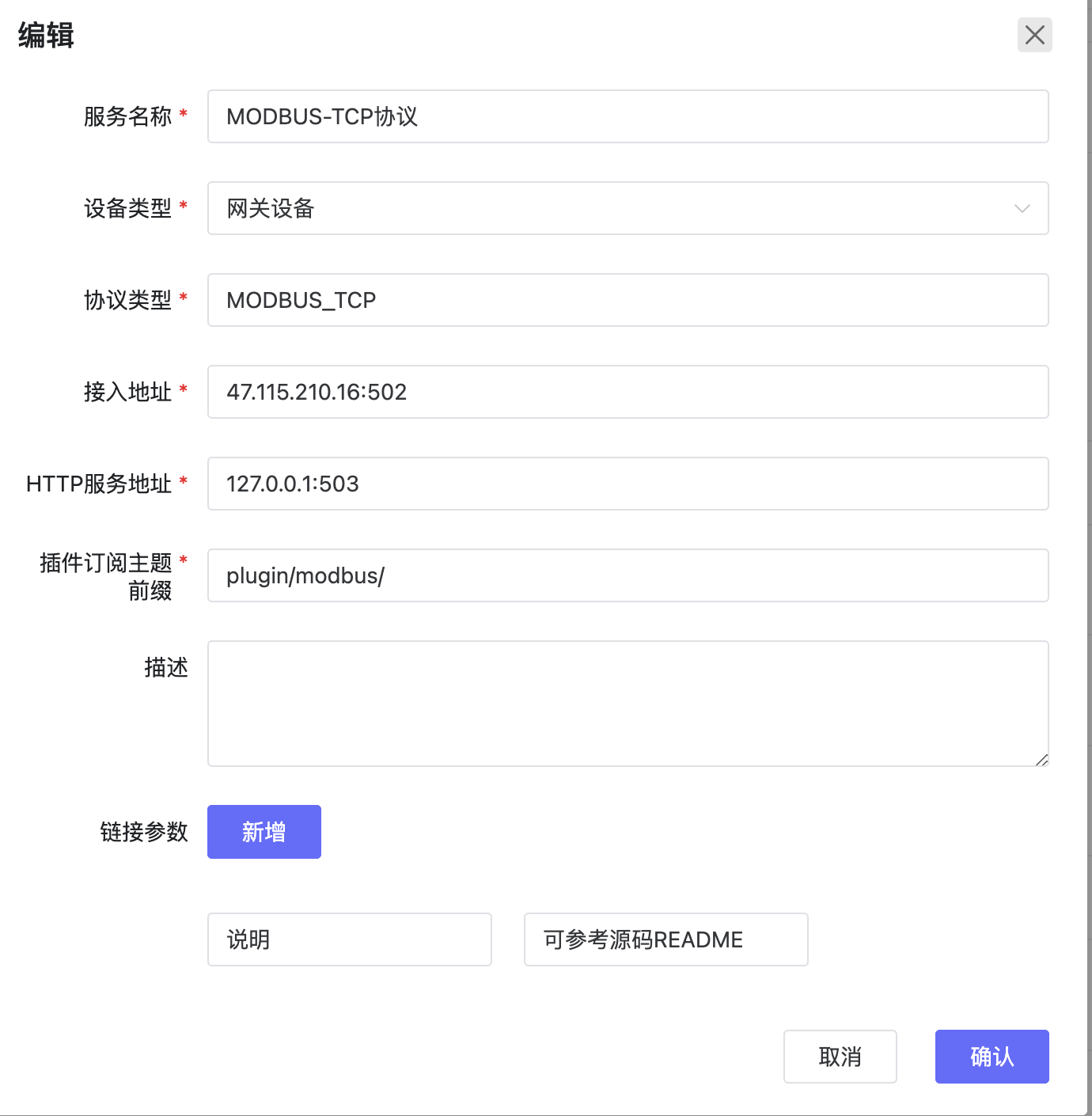This screenshot has width=1092, height=1116.
Task: Edit the 插件订阅主题前缀 field
Action: click(628, 575)
